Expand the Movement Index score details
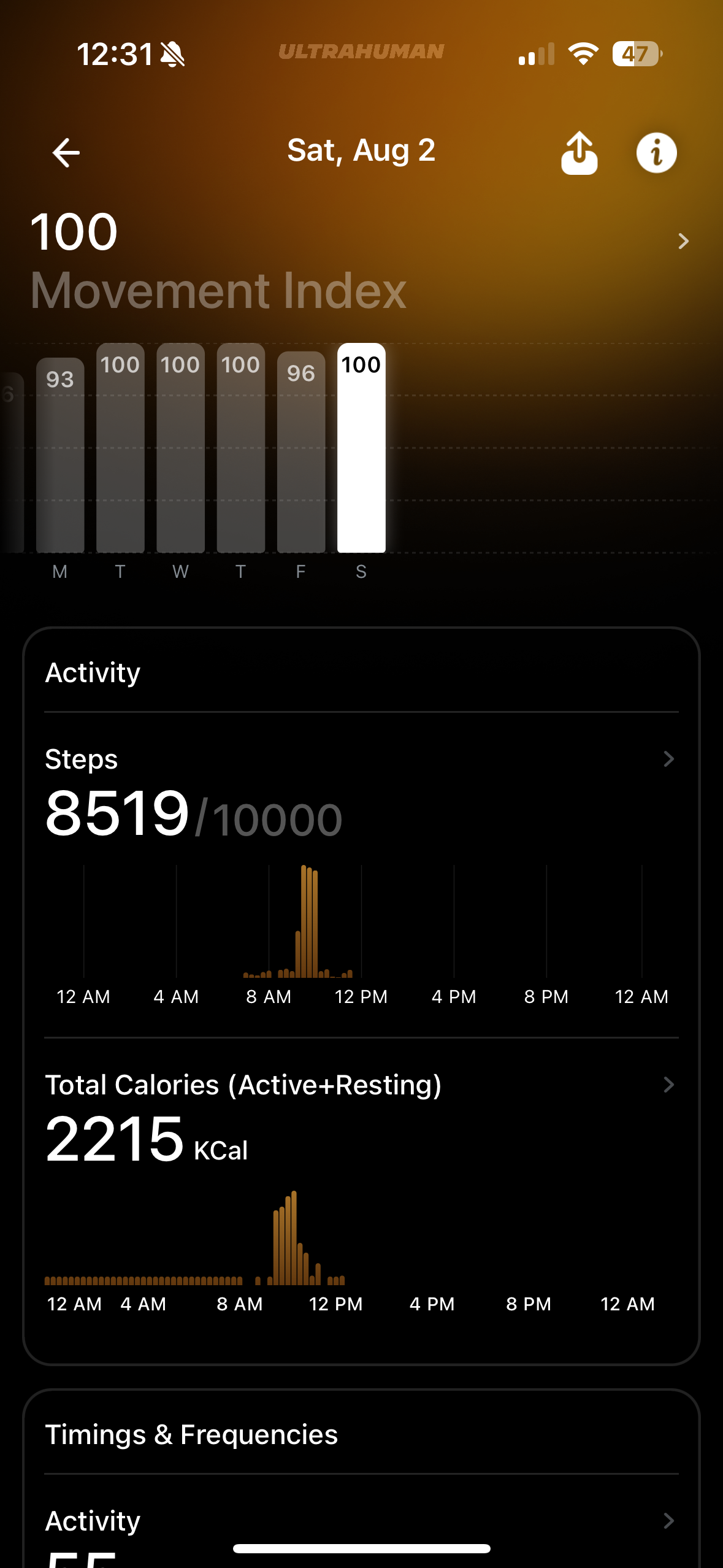The width and height of the screenshot is (723, 1568). pos(683,241)
